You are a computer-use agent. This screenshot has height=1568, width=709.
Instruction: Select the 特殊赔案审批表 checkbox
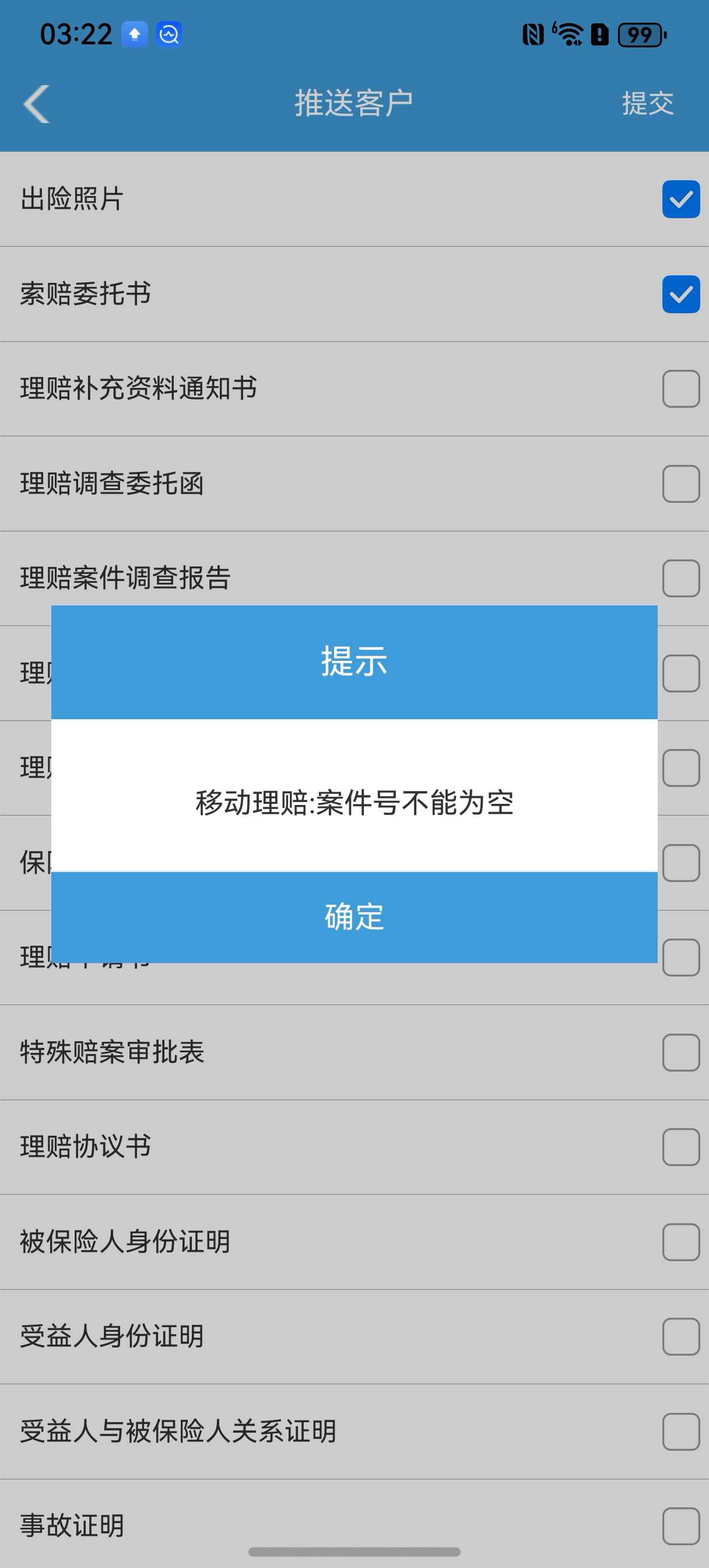pyautogui.click(x=681, y=1052)
